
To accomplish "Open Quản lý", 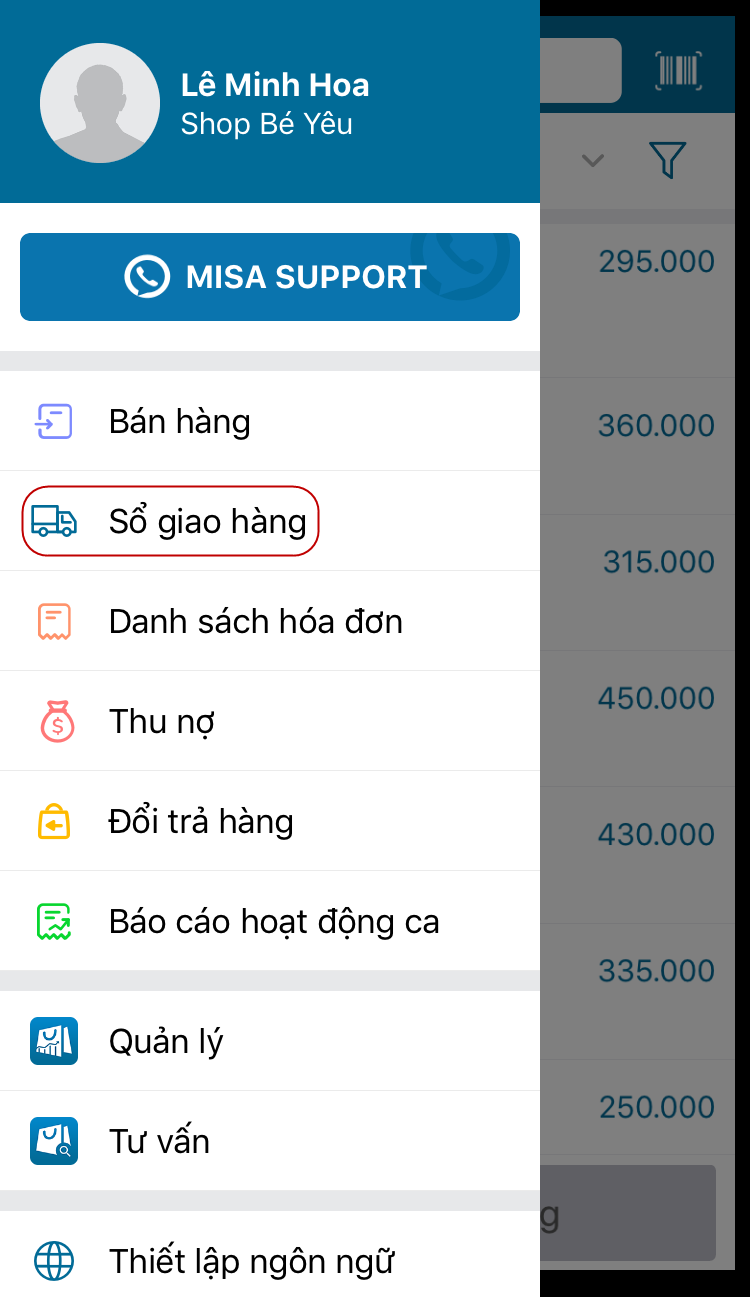I will [x=166, y=1041].
